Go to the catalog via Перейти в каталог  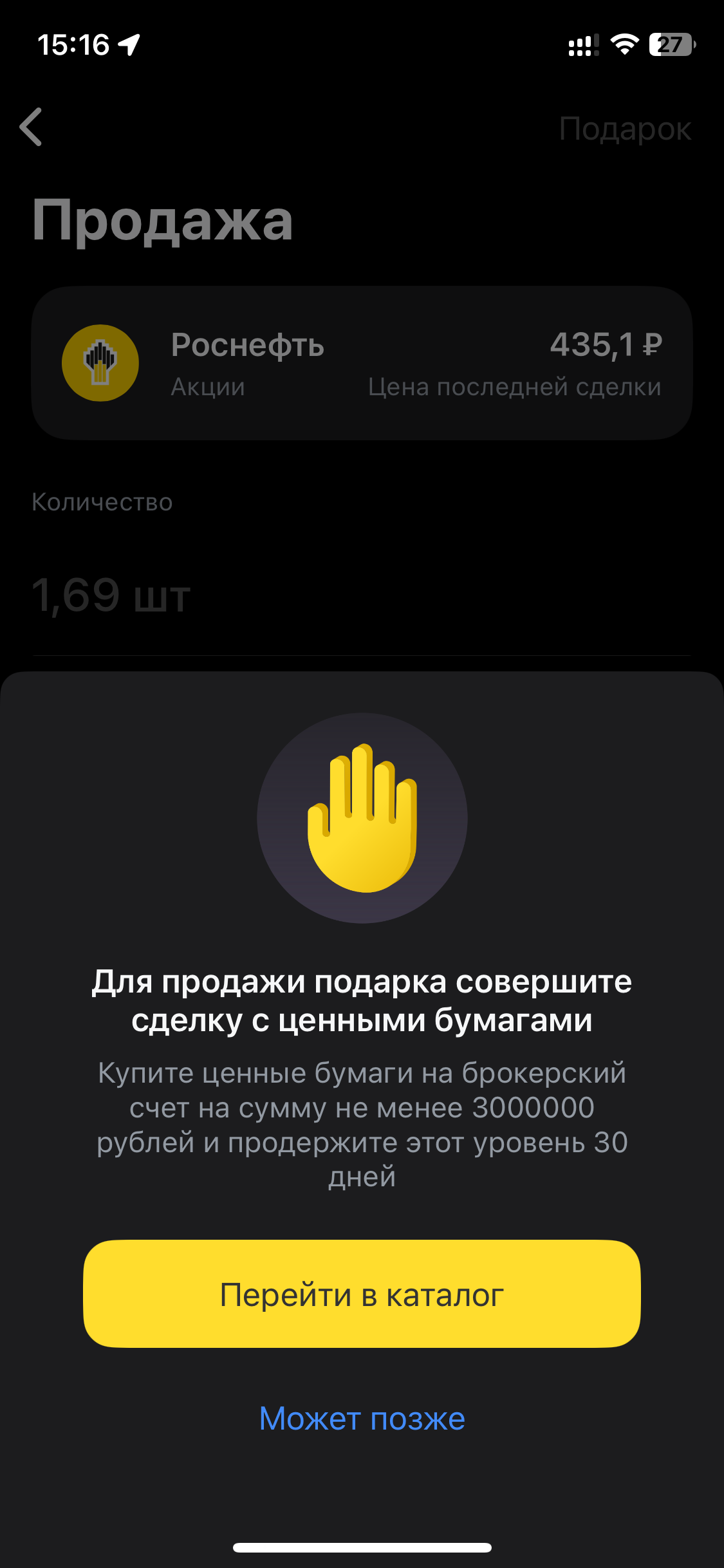(362, 1294)
